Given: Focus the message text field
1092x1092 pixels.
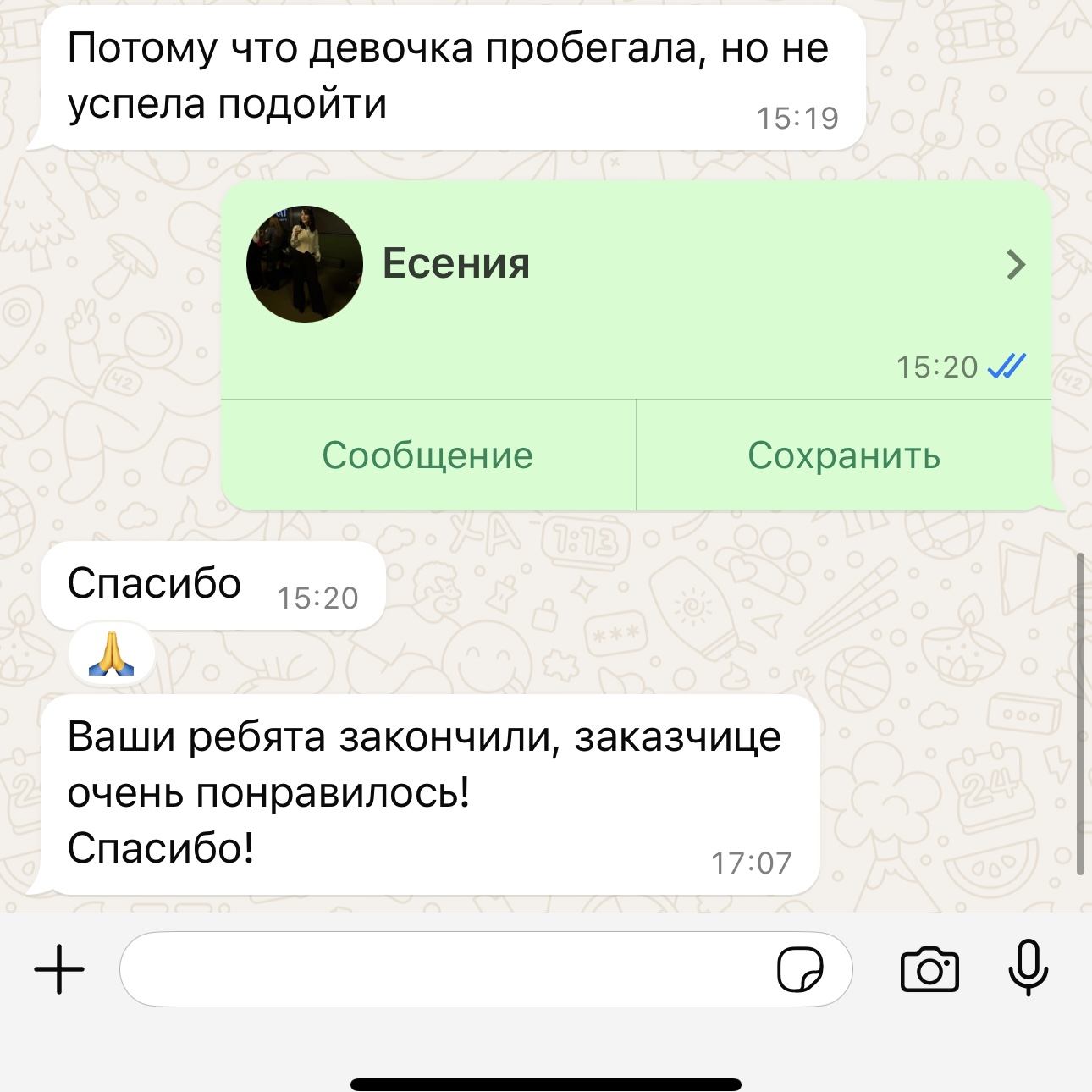Looking at the screenshot, I should tap(440, 969).
